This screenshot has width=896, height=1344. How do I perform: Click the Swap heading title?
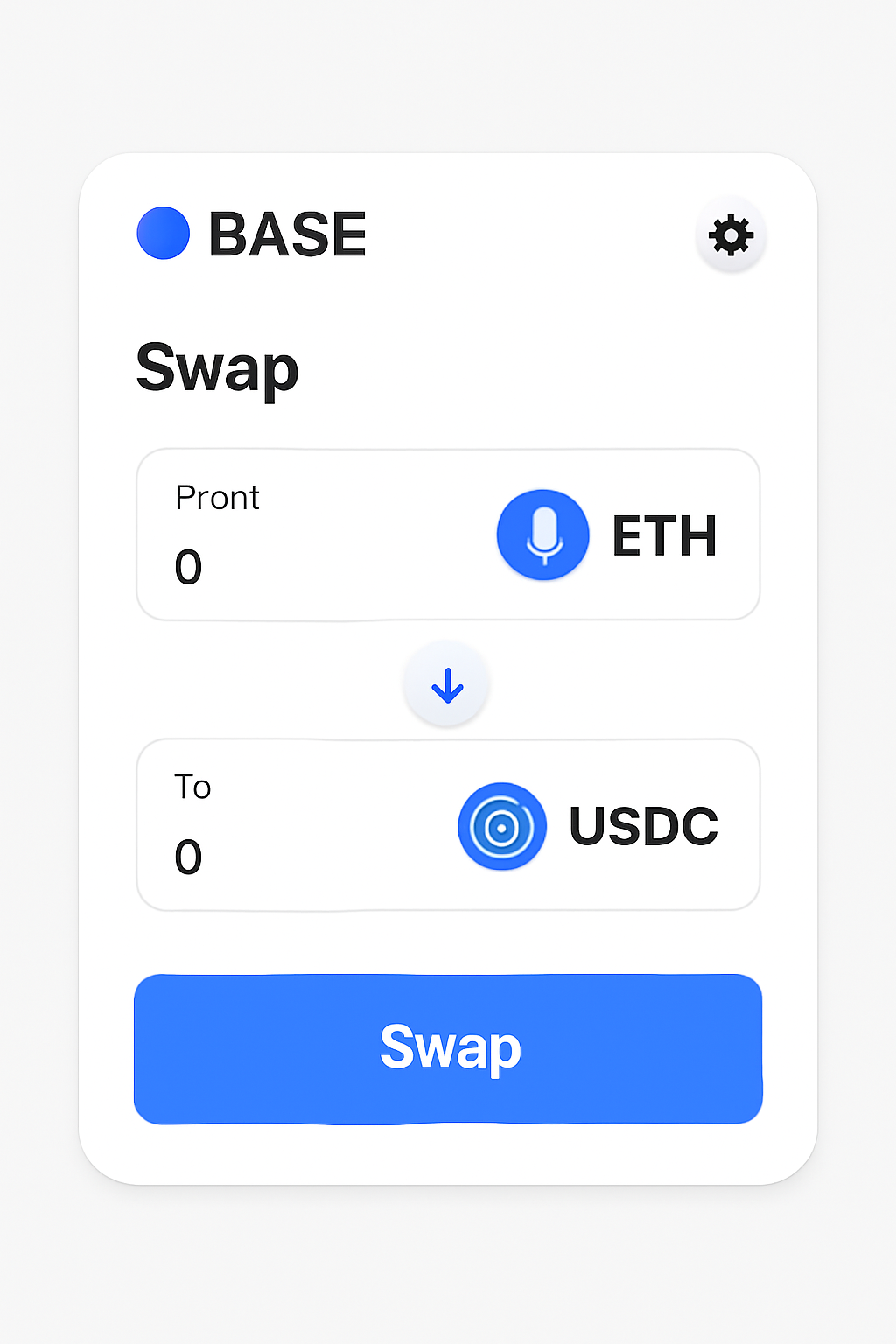217,368
